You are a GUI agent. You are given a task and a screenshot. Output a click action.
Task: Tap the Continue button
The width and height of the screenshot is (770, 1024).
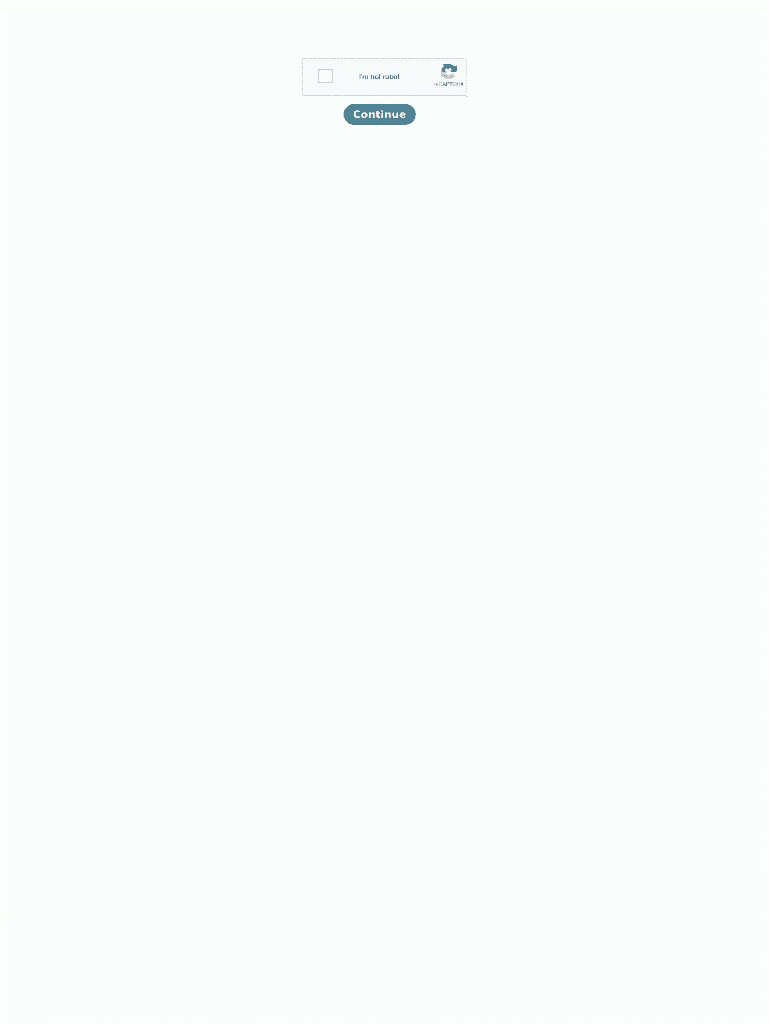click(x=379, y=114)
